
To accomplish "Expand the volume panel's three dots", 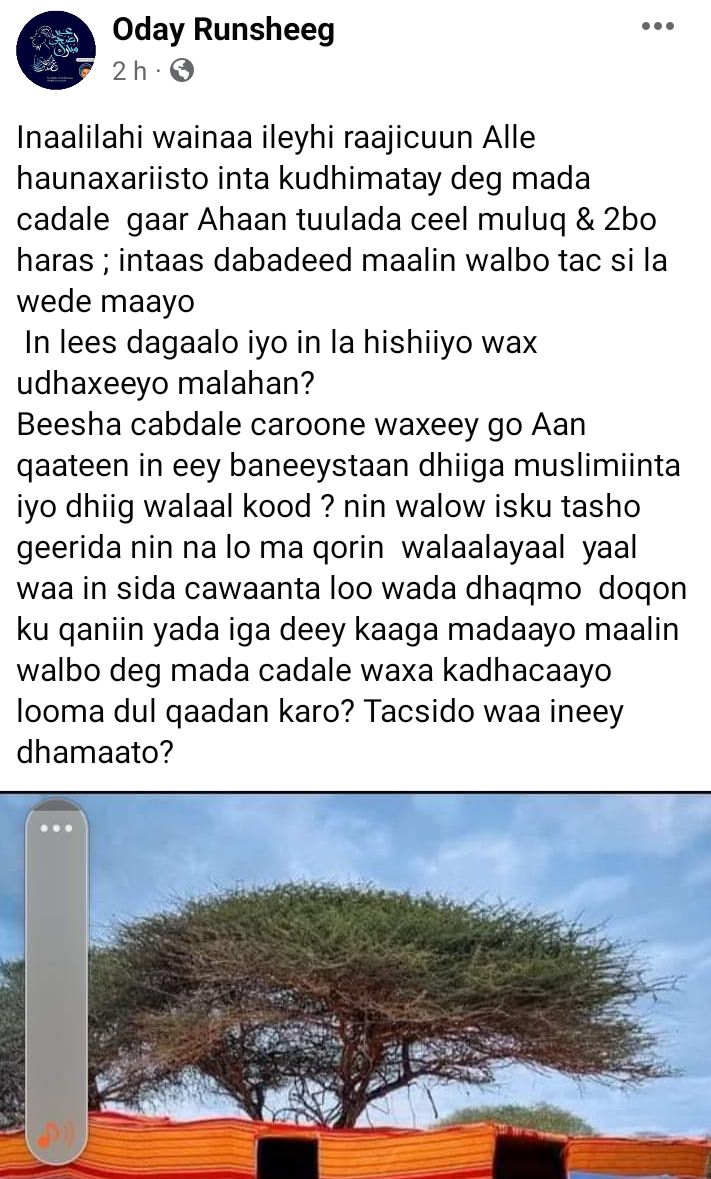I will [56, 828].
